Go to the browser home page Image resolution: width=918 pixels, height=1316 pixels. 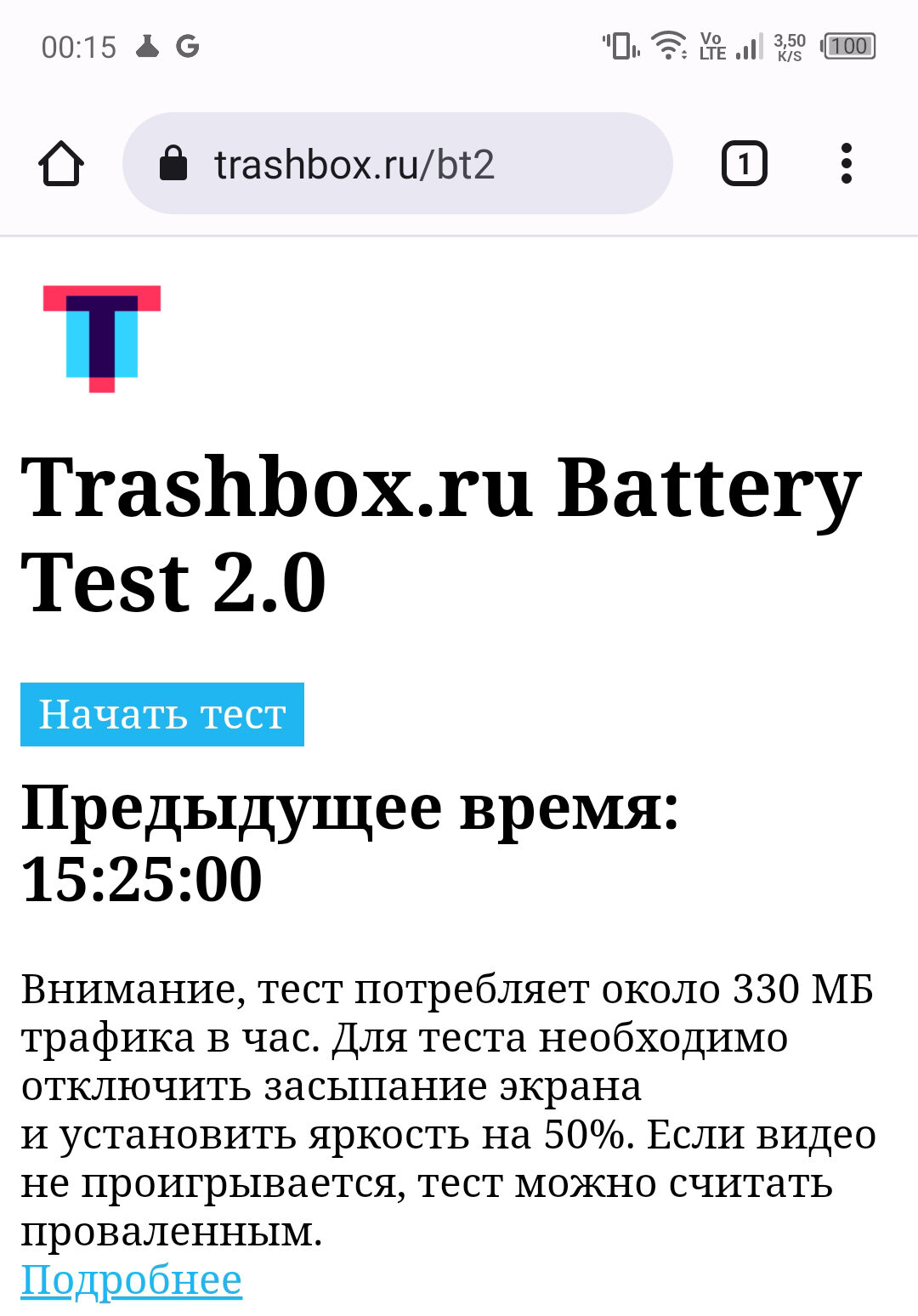coord(61,163)
